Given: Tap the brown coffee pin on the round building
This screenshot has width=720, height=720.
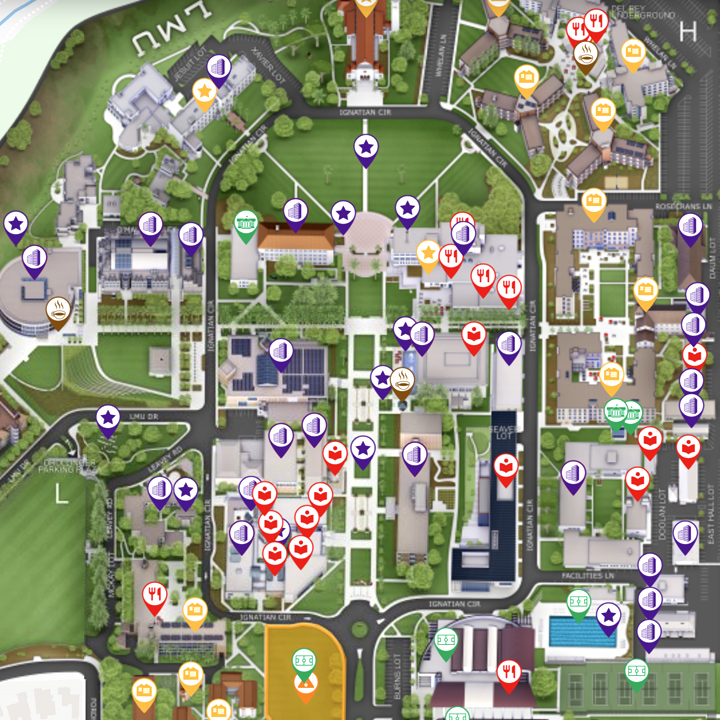Looking at the screenshot, I should click(59, 311).
